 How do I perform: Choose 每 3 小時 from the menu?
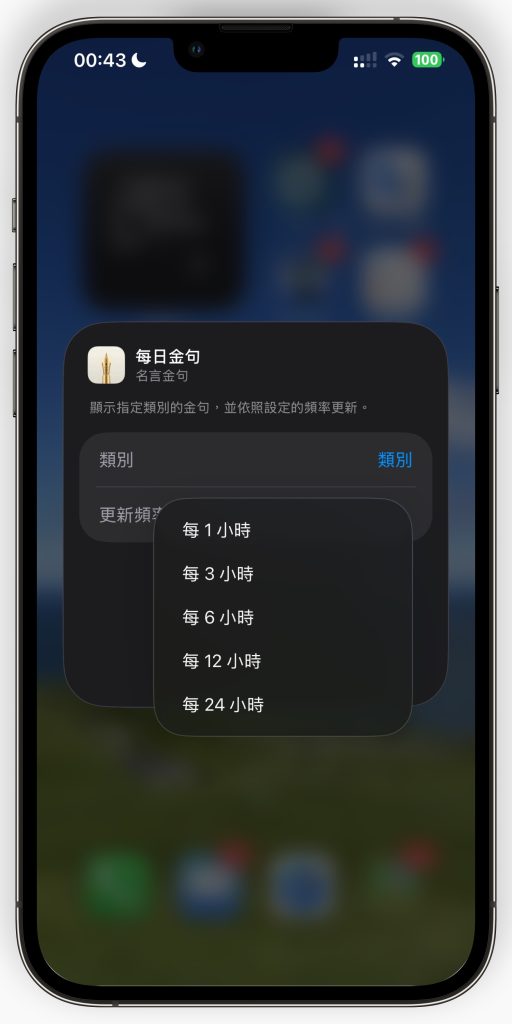(x=282, y=574)
